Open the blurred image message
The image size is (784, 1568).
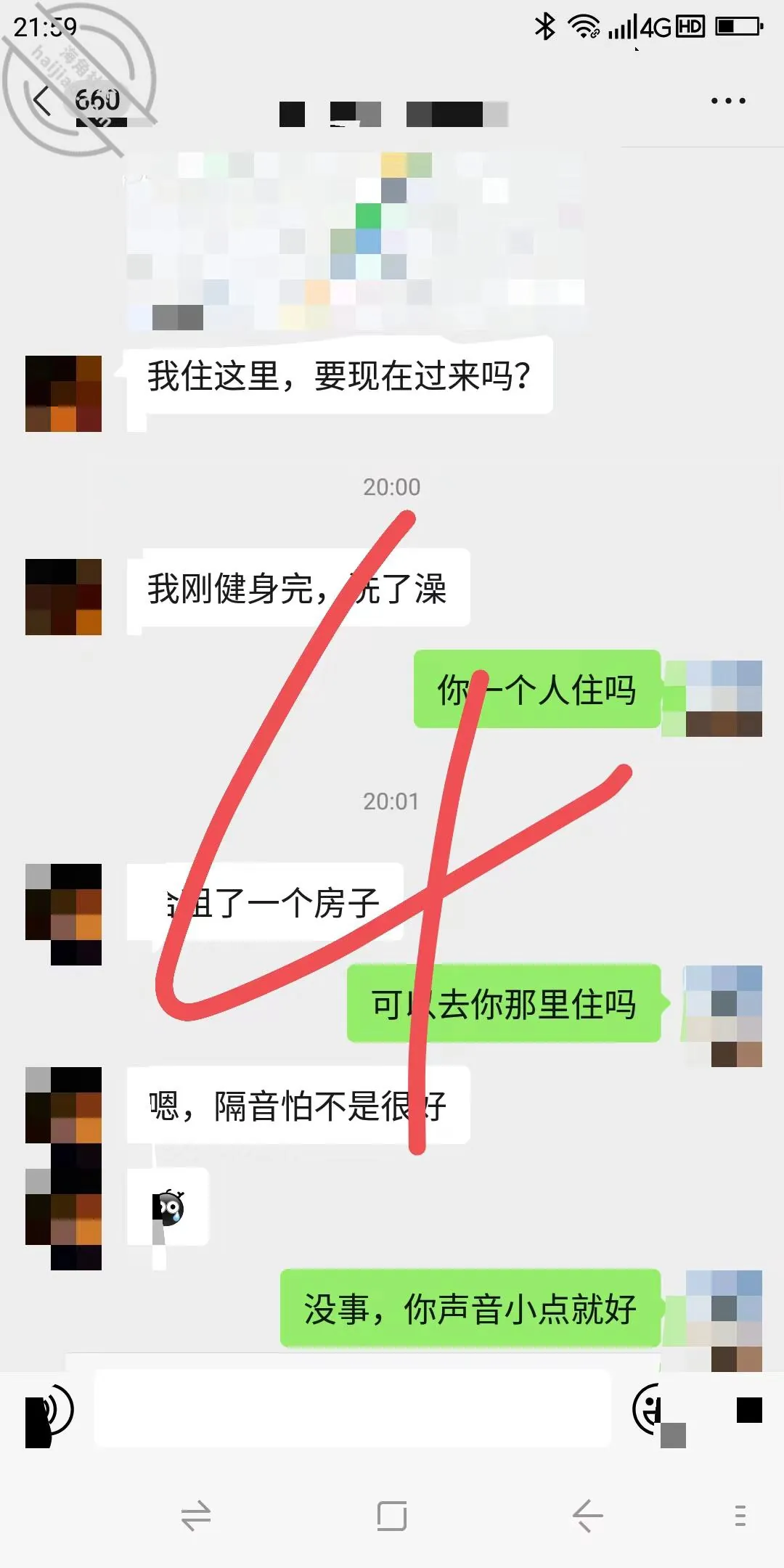(356, 240)
